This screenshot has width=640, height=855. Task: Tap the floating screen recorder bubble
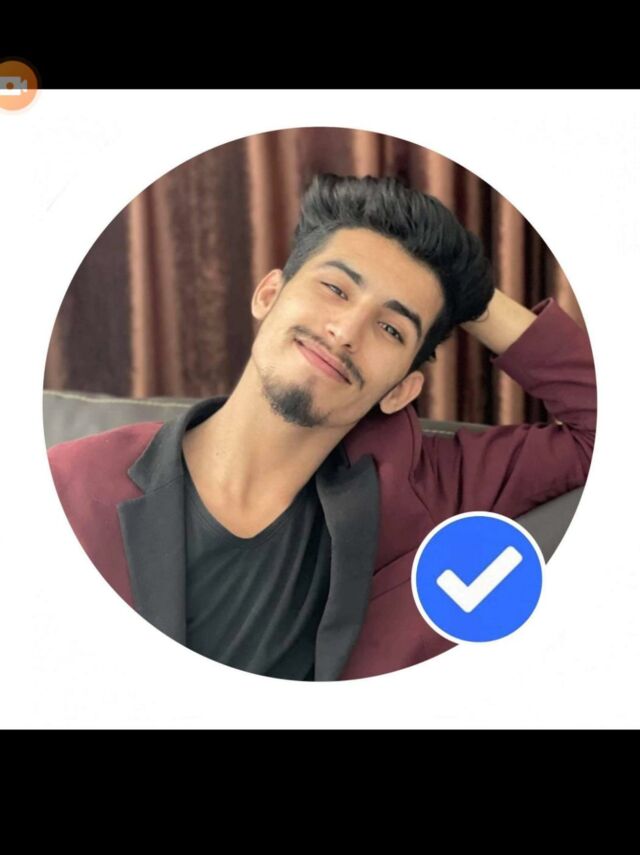pos(14,86)
